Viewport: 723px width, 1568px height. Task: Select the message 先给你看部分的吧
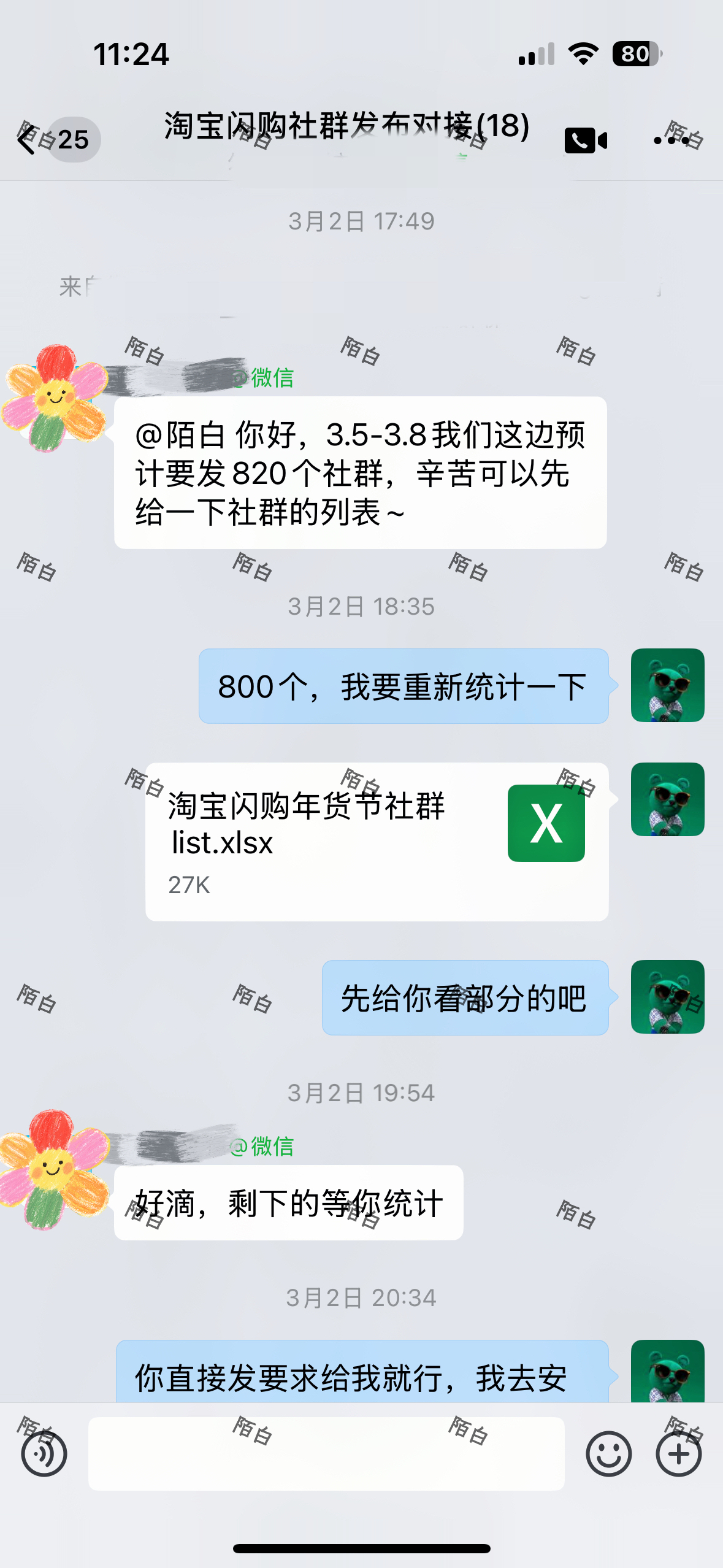point(464,997)
